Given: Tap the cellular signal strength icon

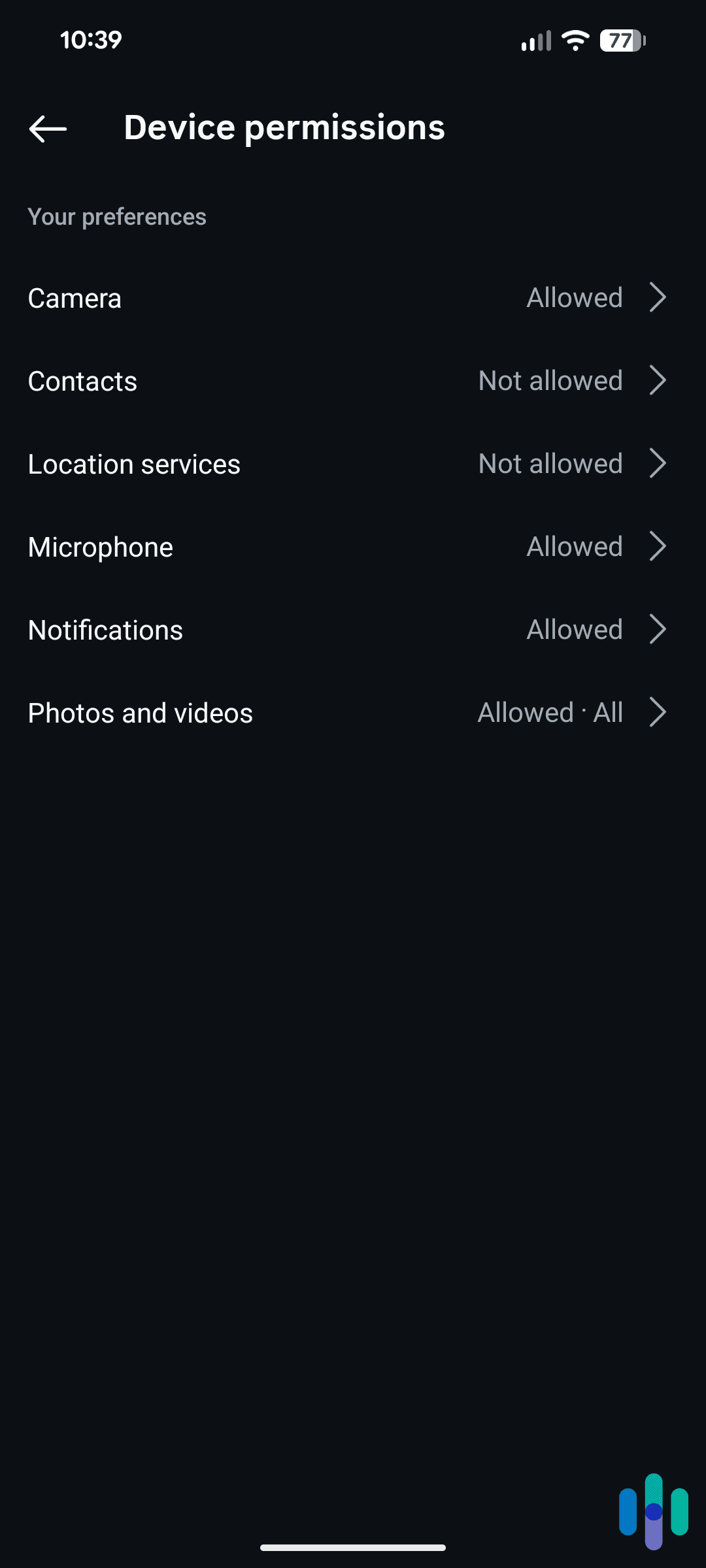Looking at the screenshot, I should [x=535, y=41].
